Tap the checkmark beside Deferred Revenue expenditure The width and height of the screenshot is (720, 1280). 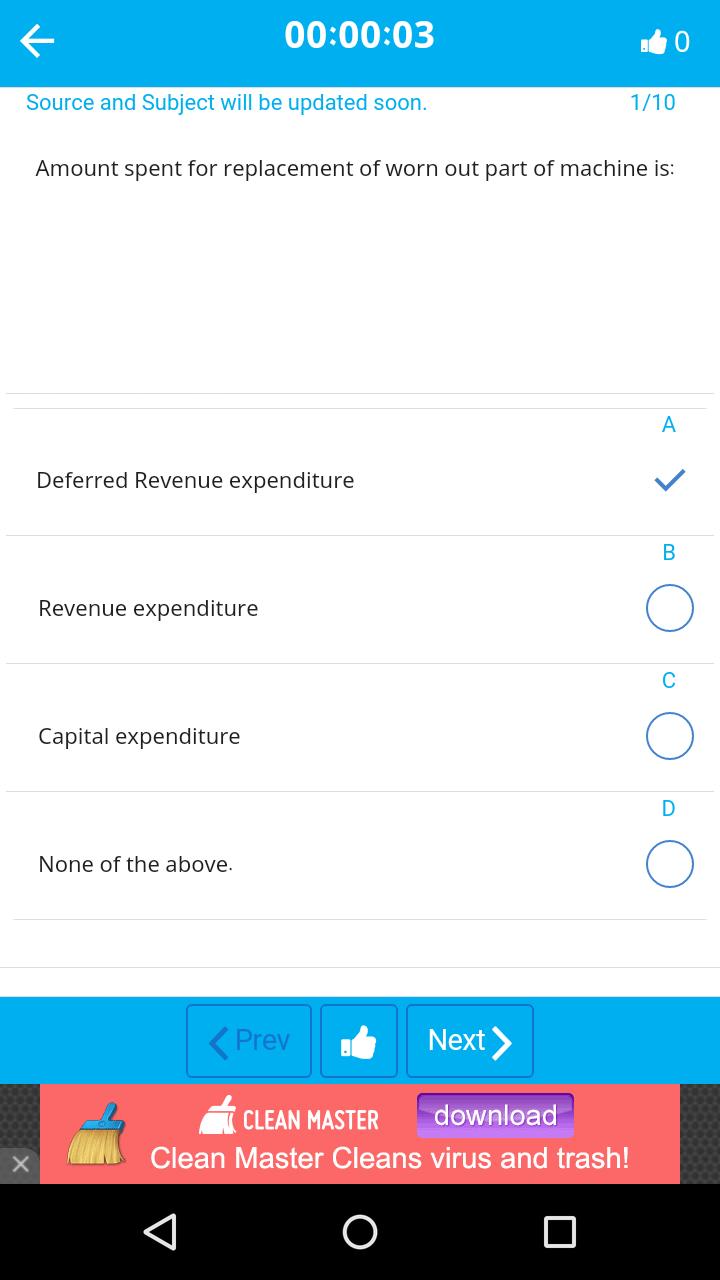668,480
